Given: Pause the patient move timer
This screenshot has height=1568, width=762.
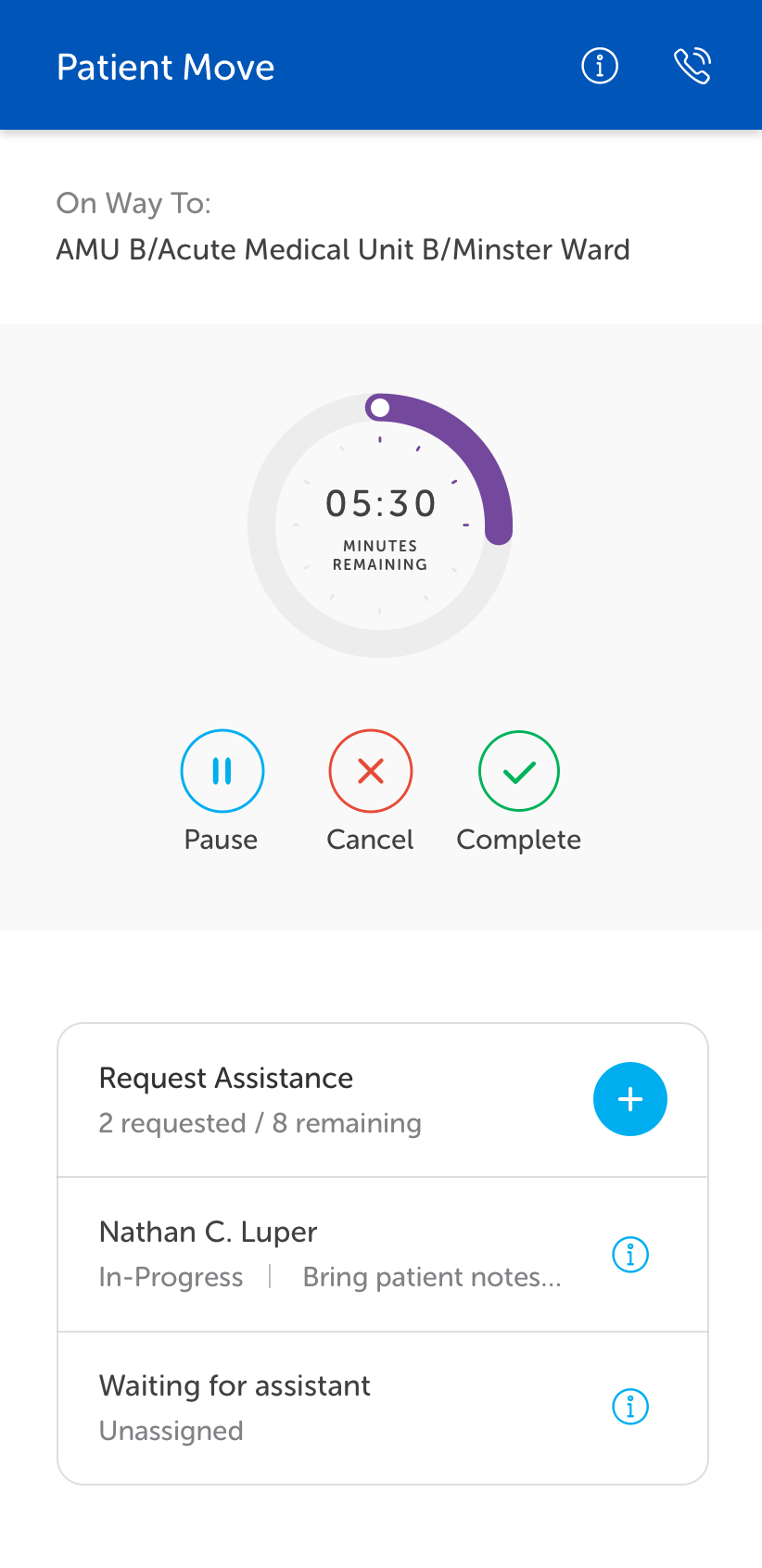Looking at the screenshot, I should 222,771.
